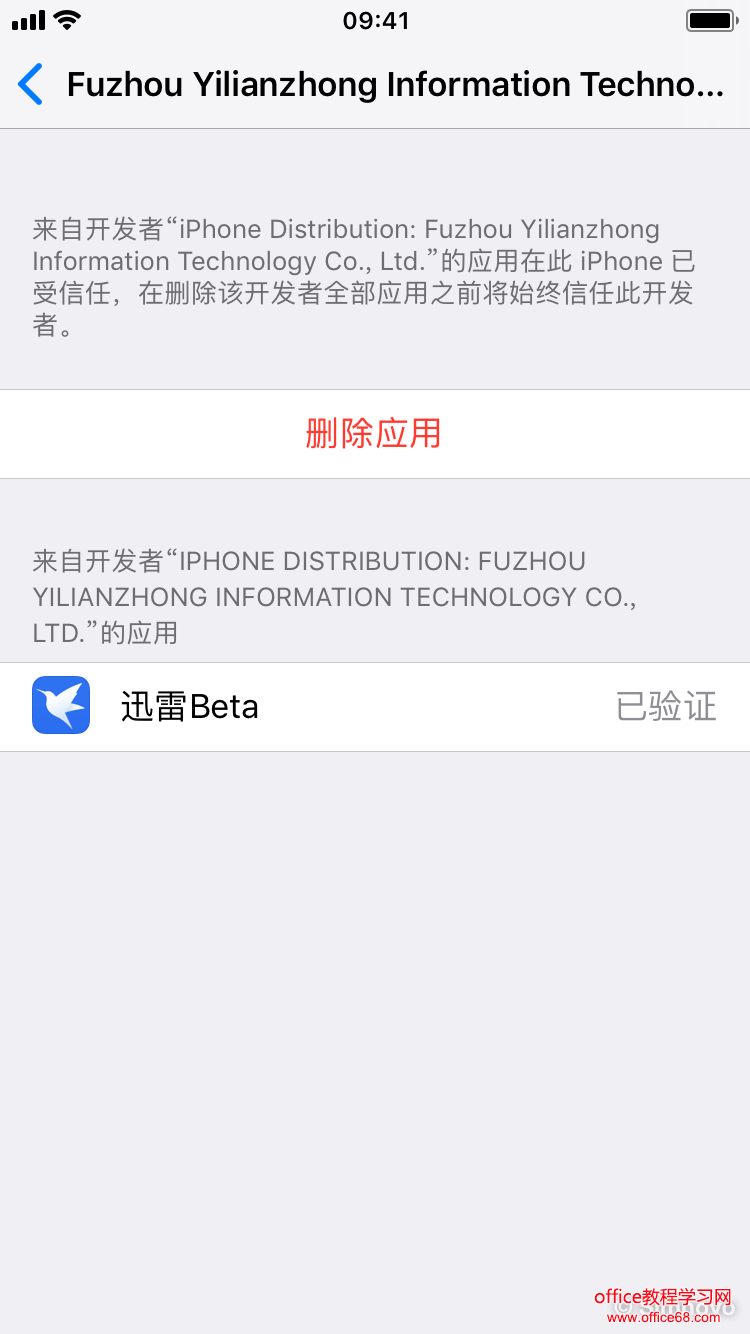Go back using the blue back arrow
The width and height of the screenshot is (750, 1334).
point(31,84)
